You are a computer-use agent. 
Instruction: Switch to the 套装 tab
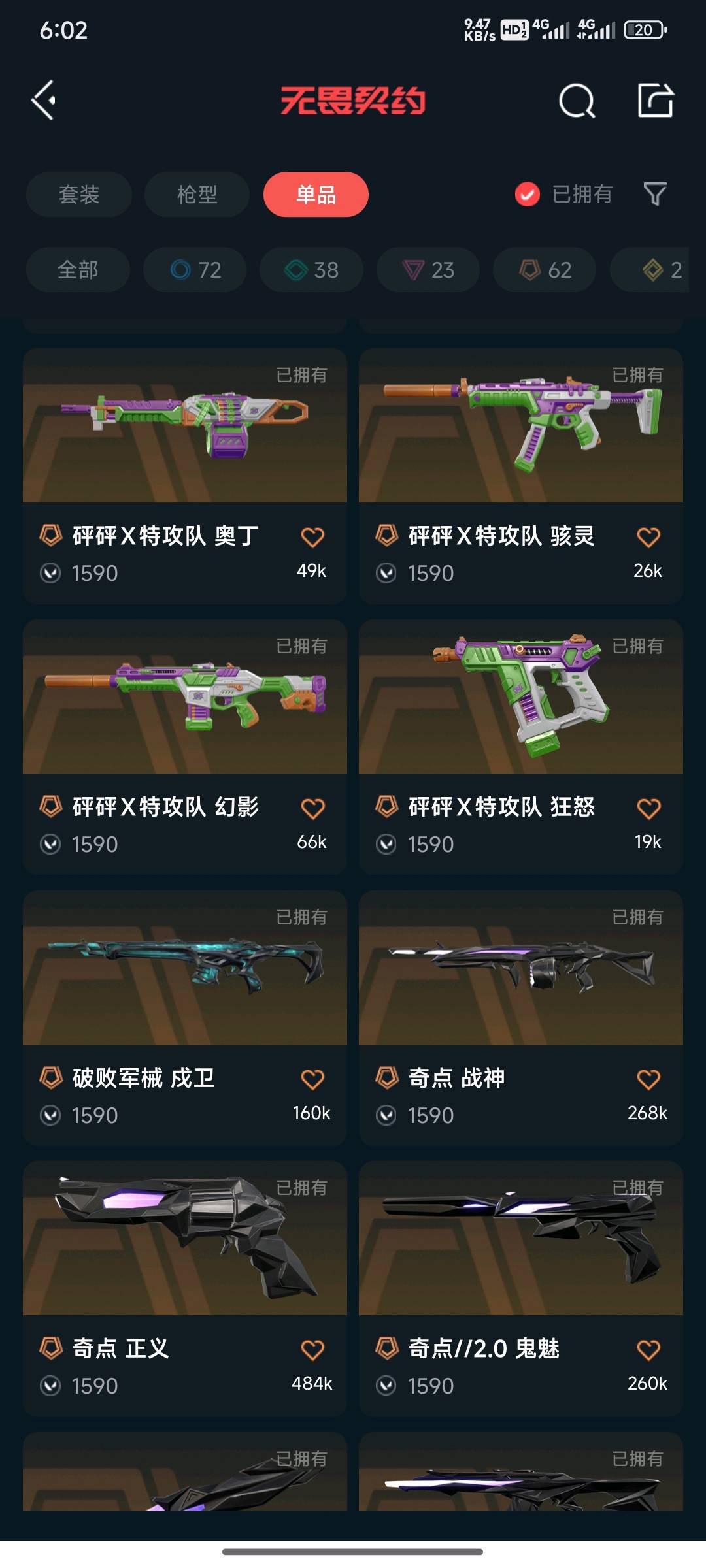(x=79, y=194)
